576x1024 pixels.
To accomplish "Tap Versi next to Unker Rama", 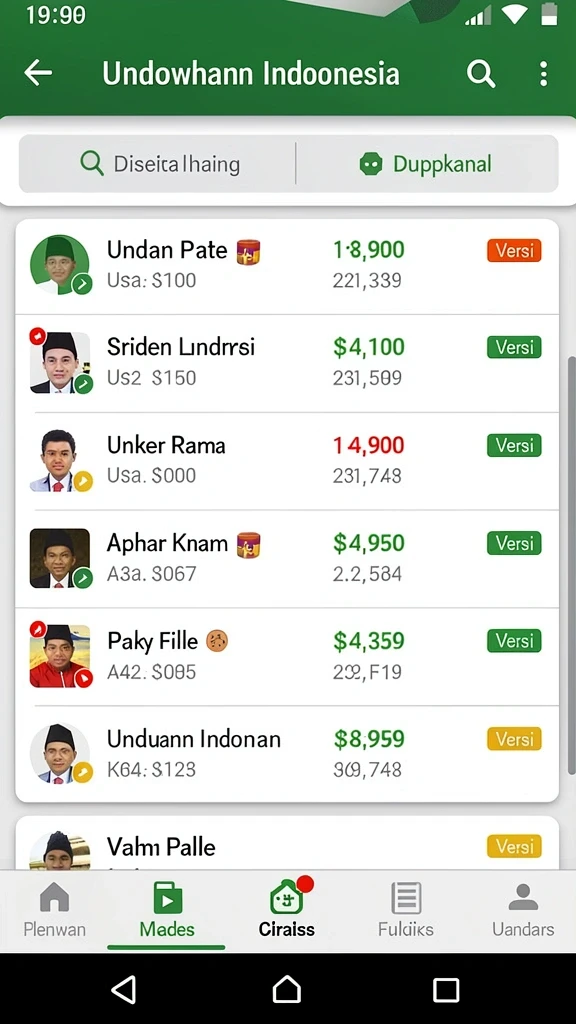I will (514, 445).
